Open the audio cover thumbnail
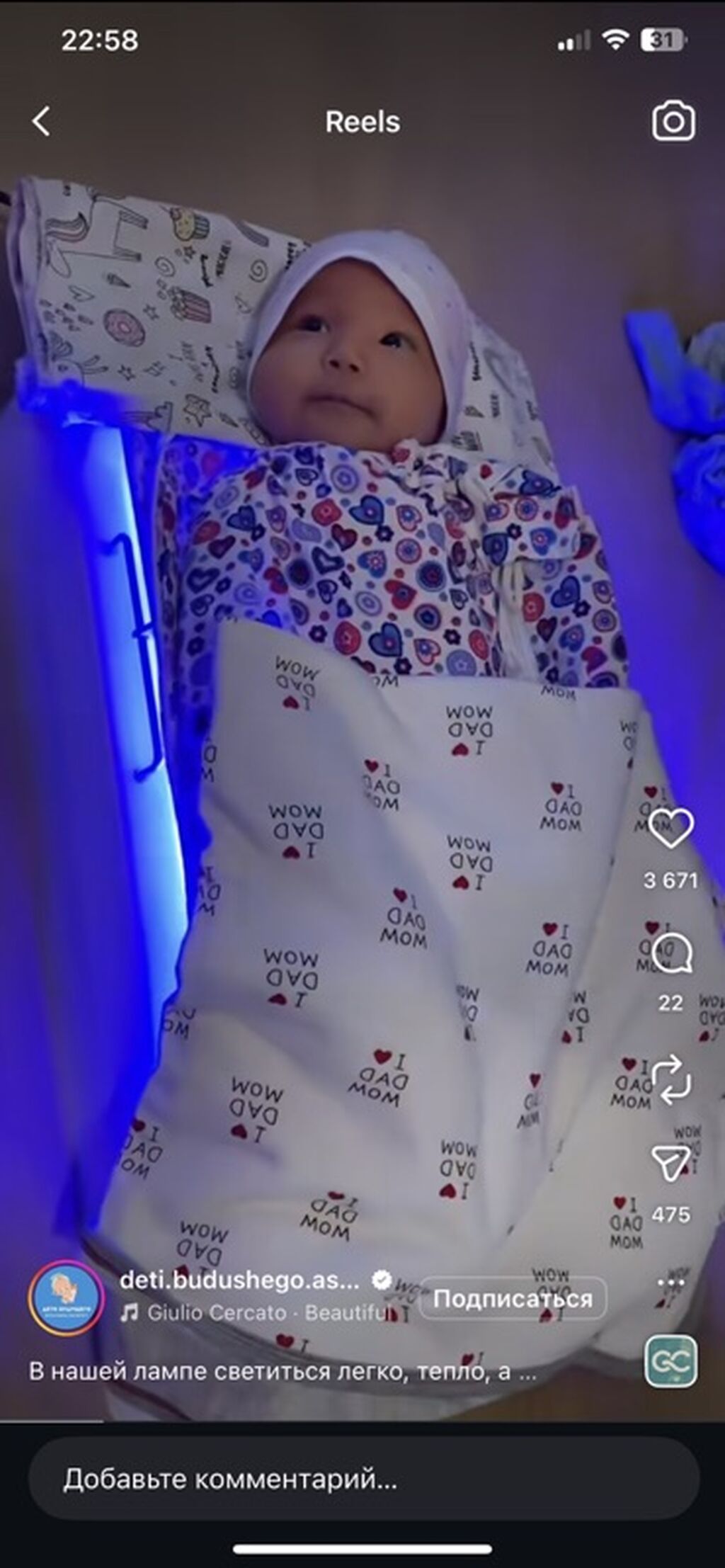Screen dimensions: 725x1568 pyautogui.click(x=670, y=1361)
